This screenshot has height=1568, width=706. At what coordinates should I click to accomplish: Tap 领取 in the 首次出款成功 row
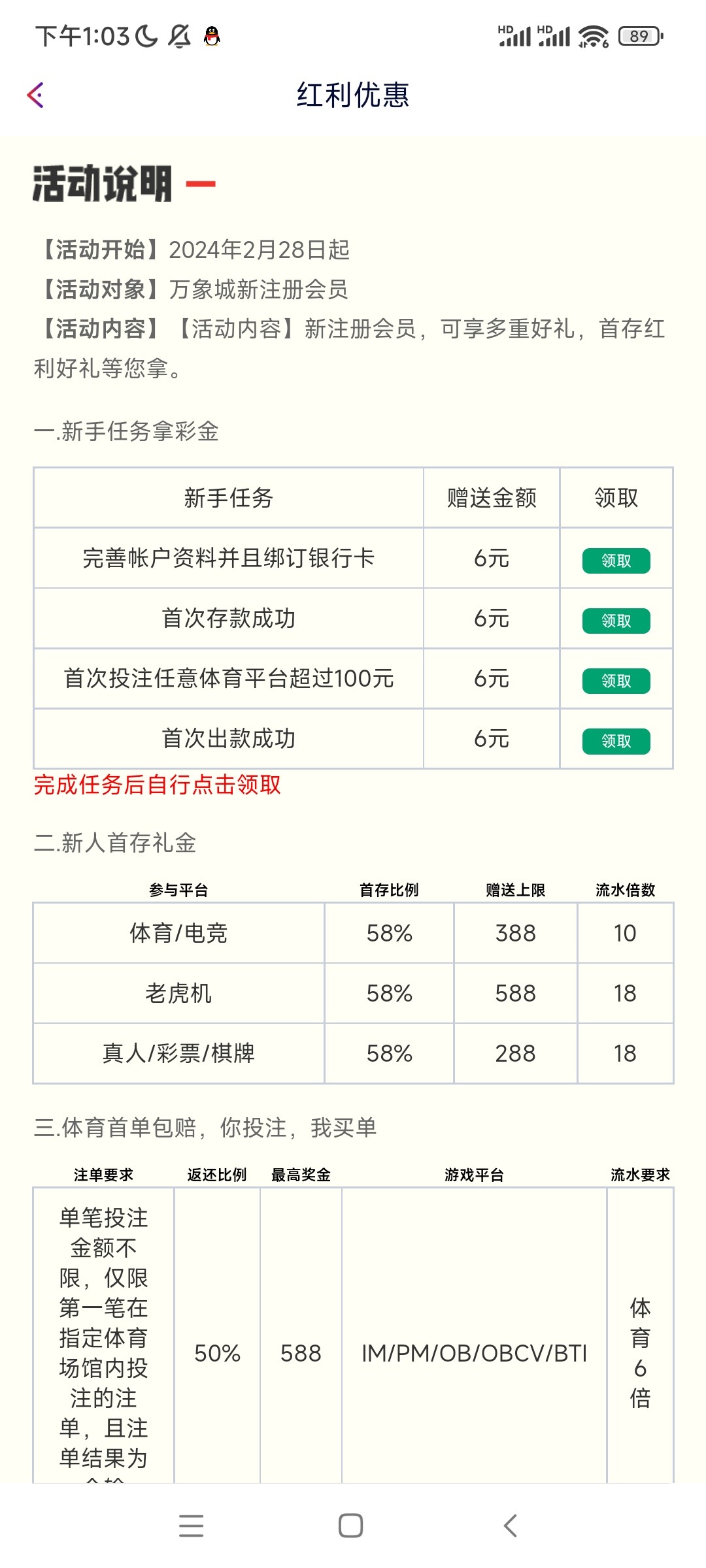pos(616,741)
